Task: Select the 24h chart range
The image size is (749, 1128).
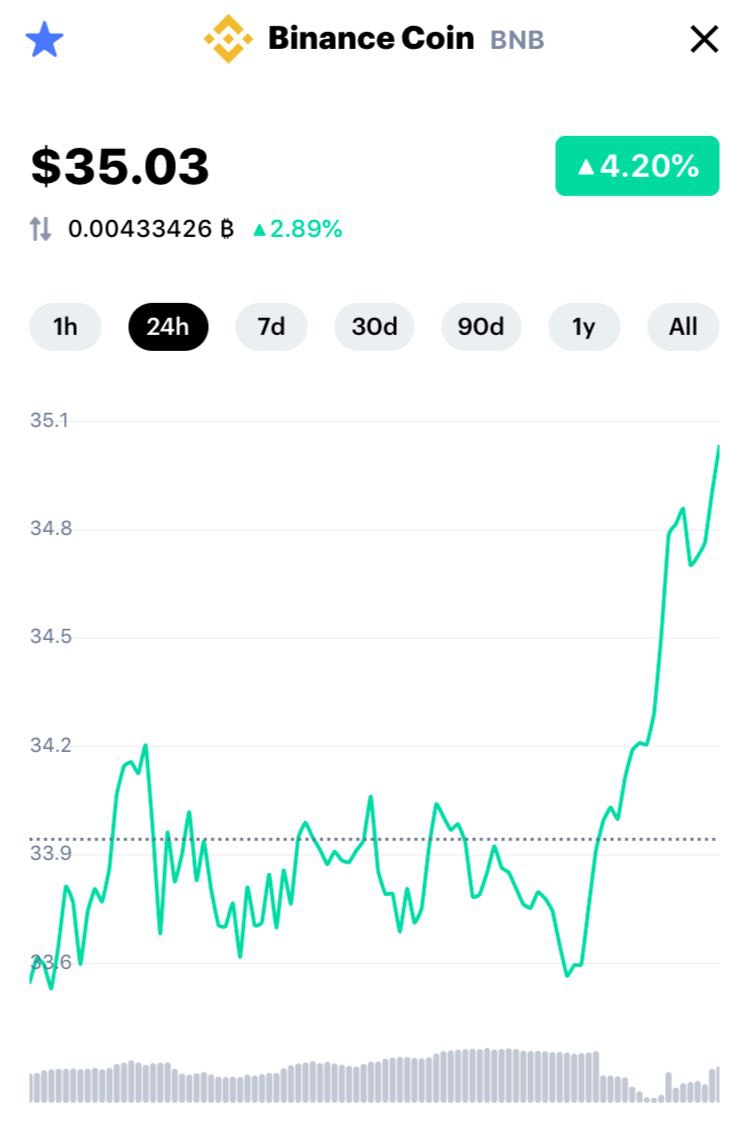Action: [x=168, y=327]
